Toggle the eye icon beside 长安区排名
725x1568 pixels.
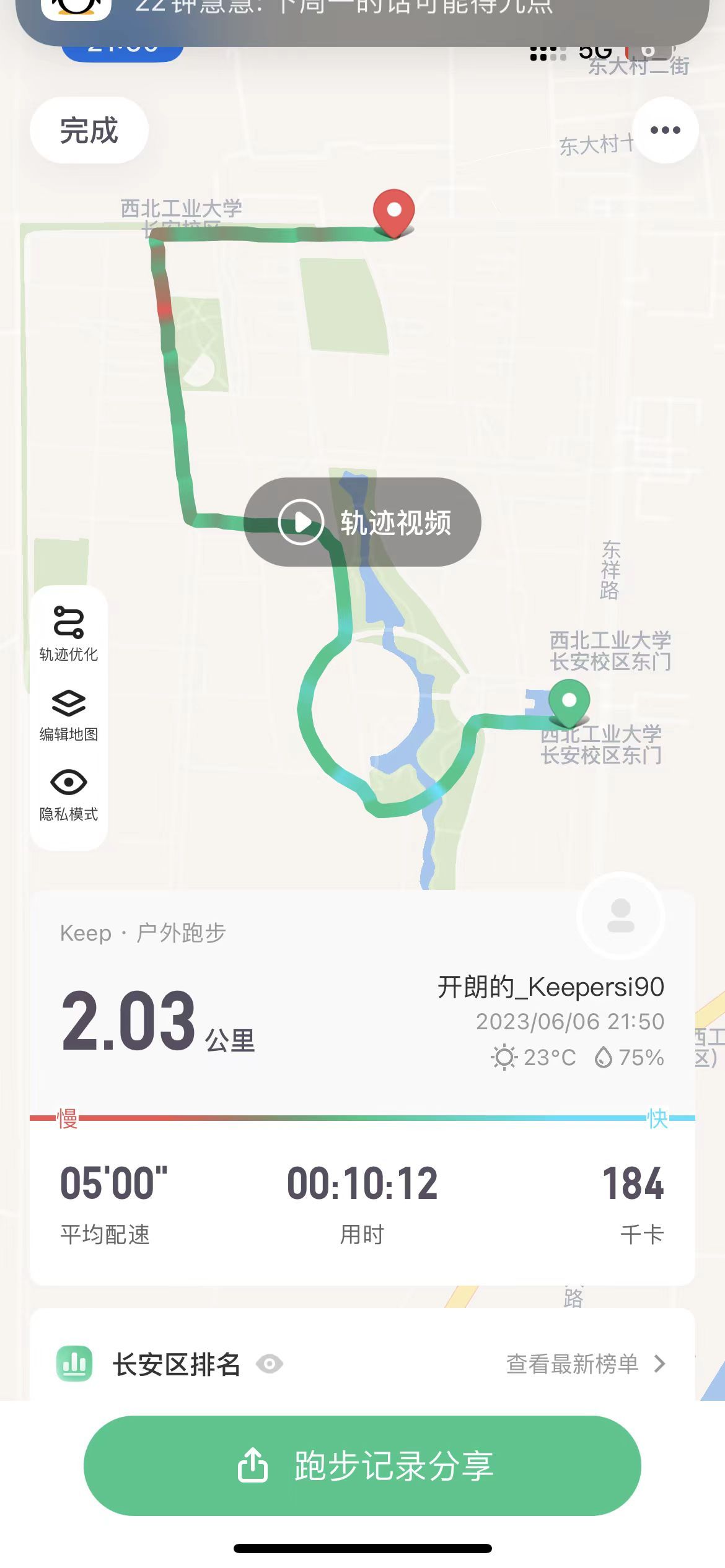(270, 1364)
